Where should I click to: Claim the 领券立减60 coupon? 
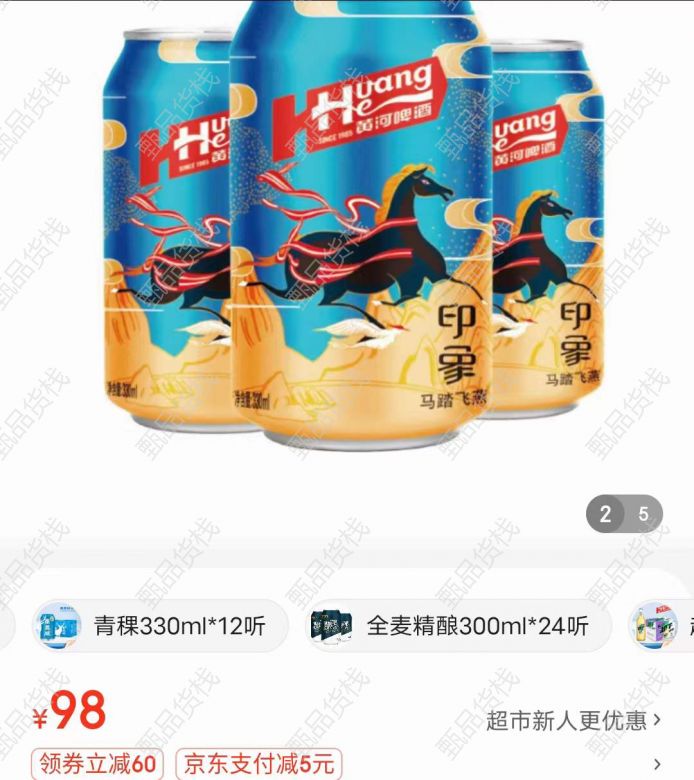pyautogui.click(x=98, y=764)
